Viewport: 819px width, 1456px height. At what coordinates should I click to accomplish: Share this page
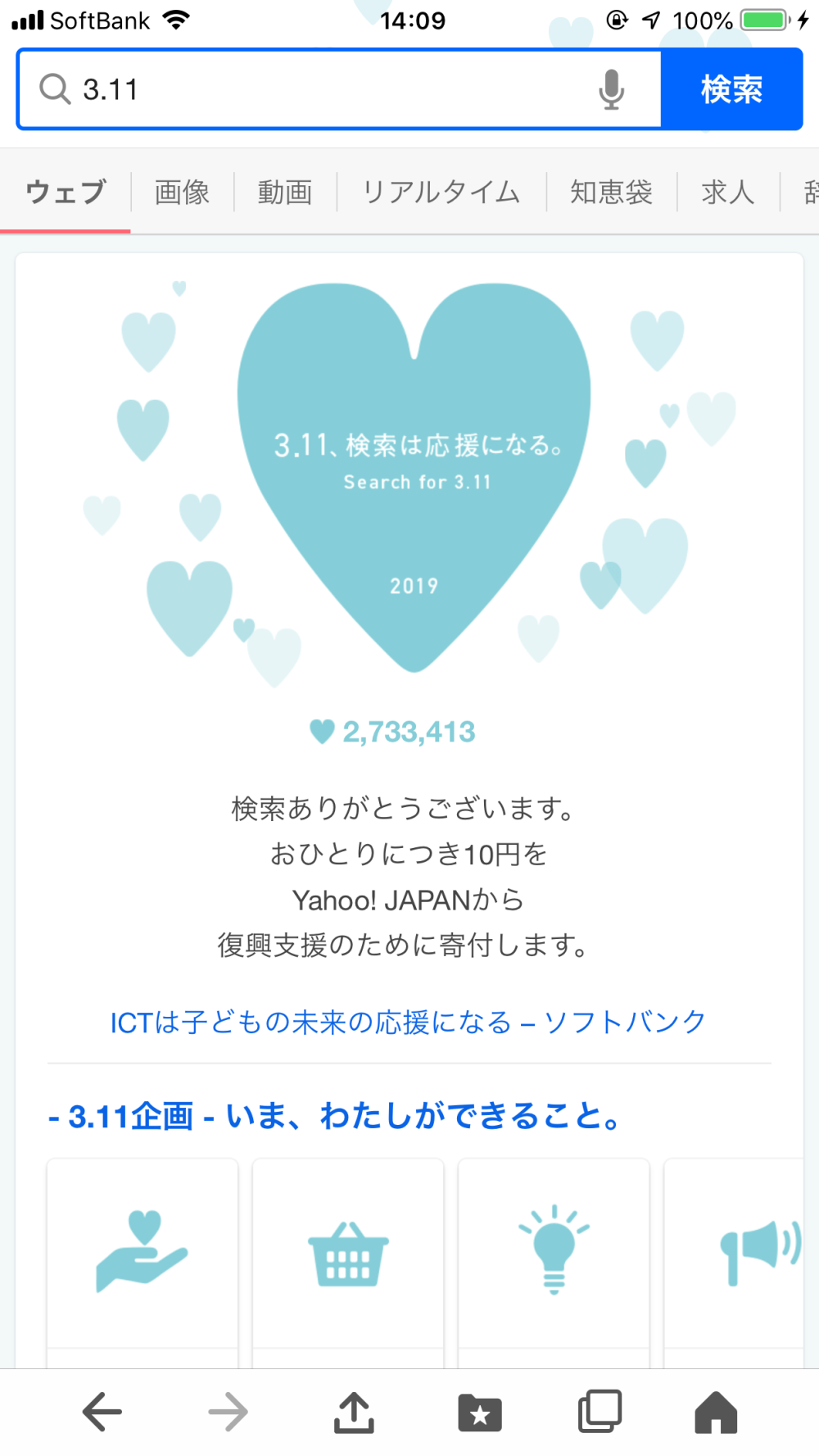[x=354, y=1412]
